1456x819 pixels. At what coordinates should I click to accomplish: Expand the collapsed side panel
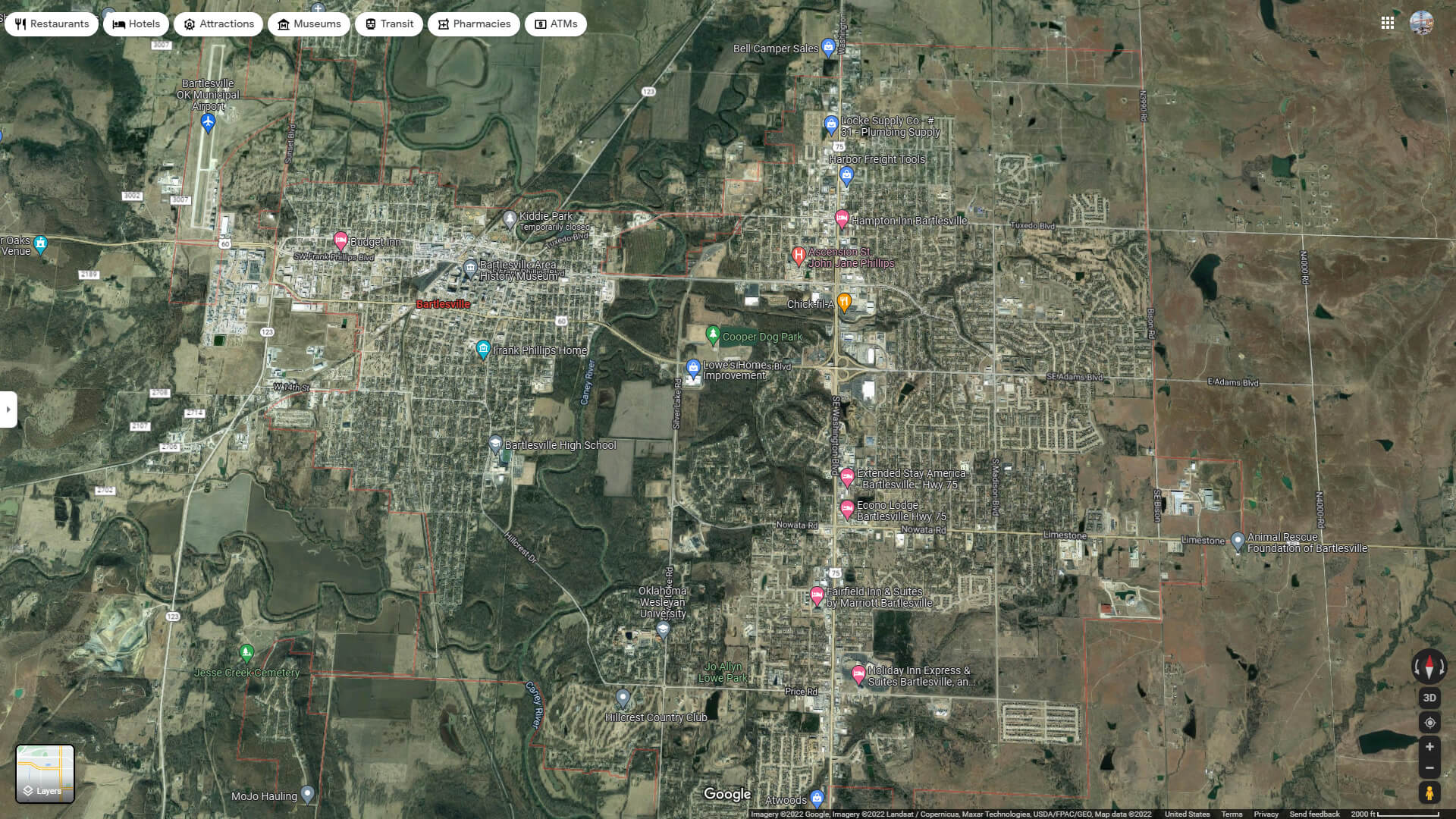click(8, 409)
